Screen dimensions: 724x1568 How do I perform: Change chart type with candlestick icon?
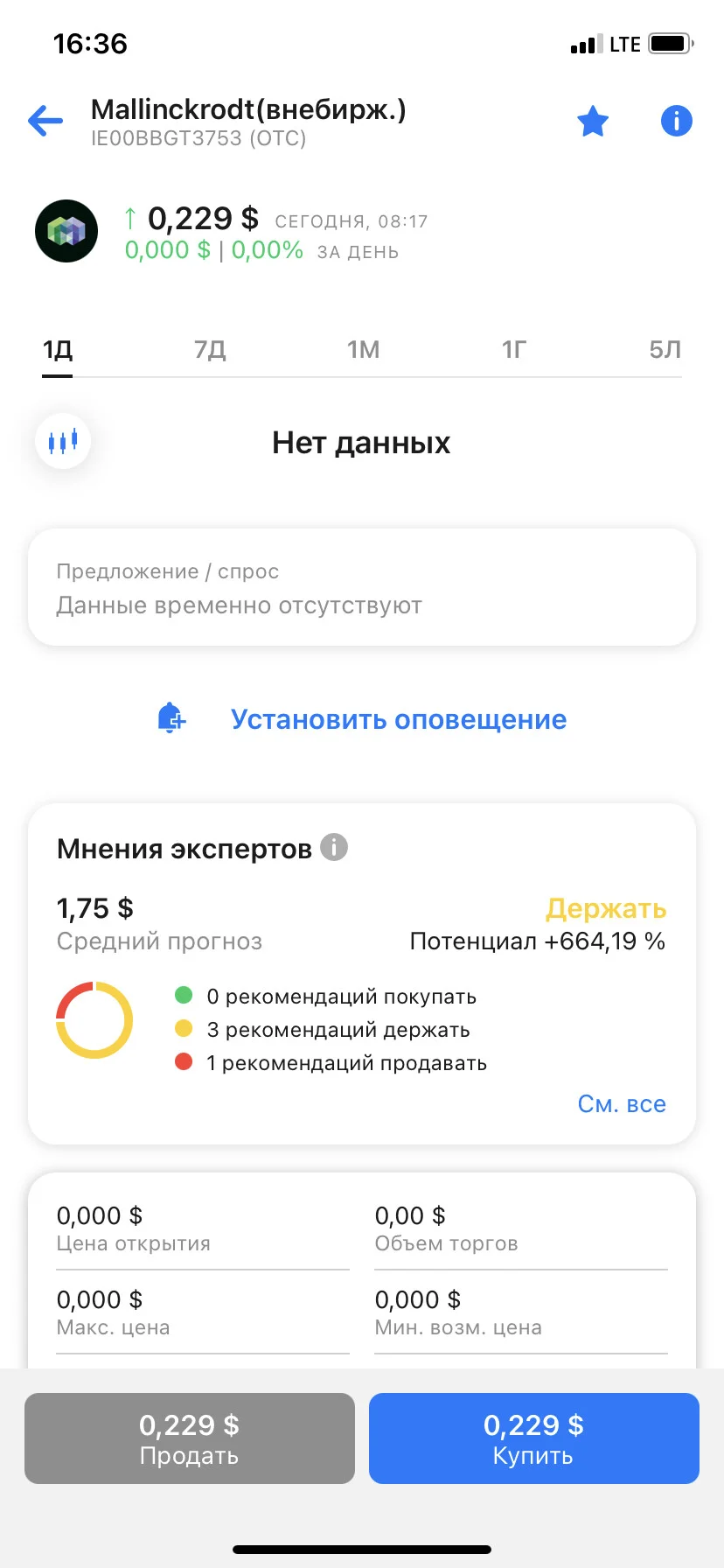63,441
